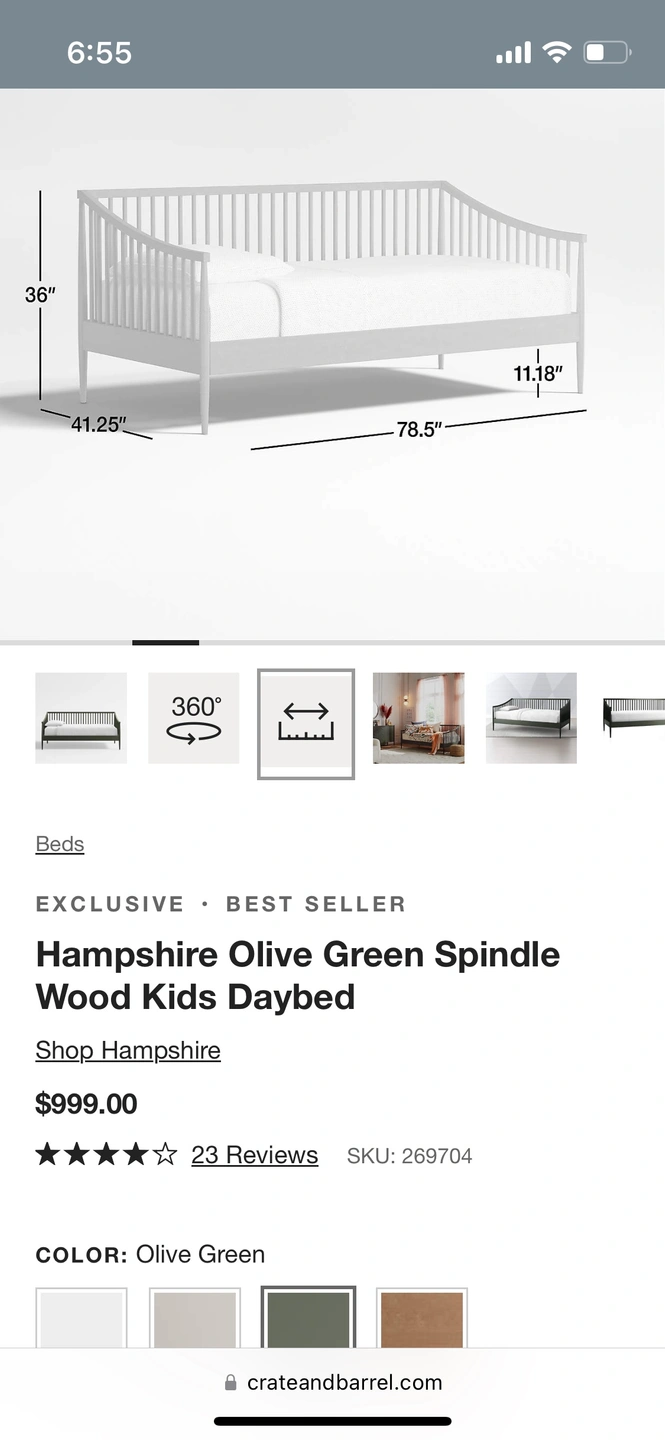
Task: Go to the Beds category link
Action: pos(60,844)
